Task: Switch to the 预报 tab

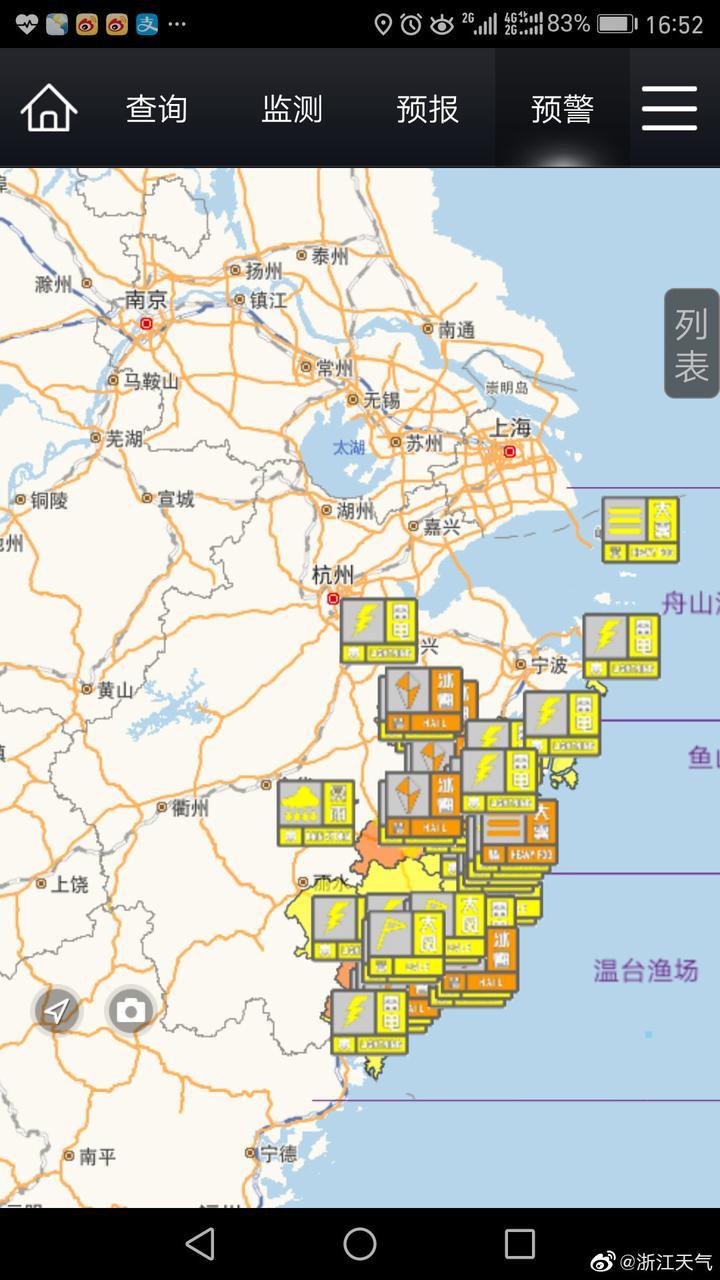Action: coord(427,108)
